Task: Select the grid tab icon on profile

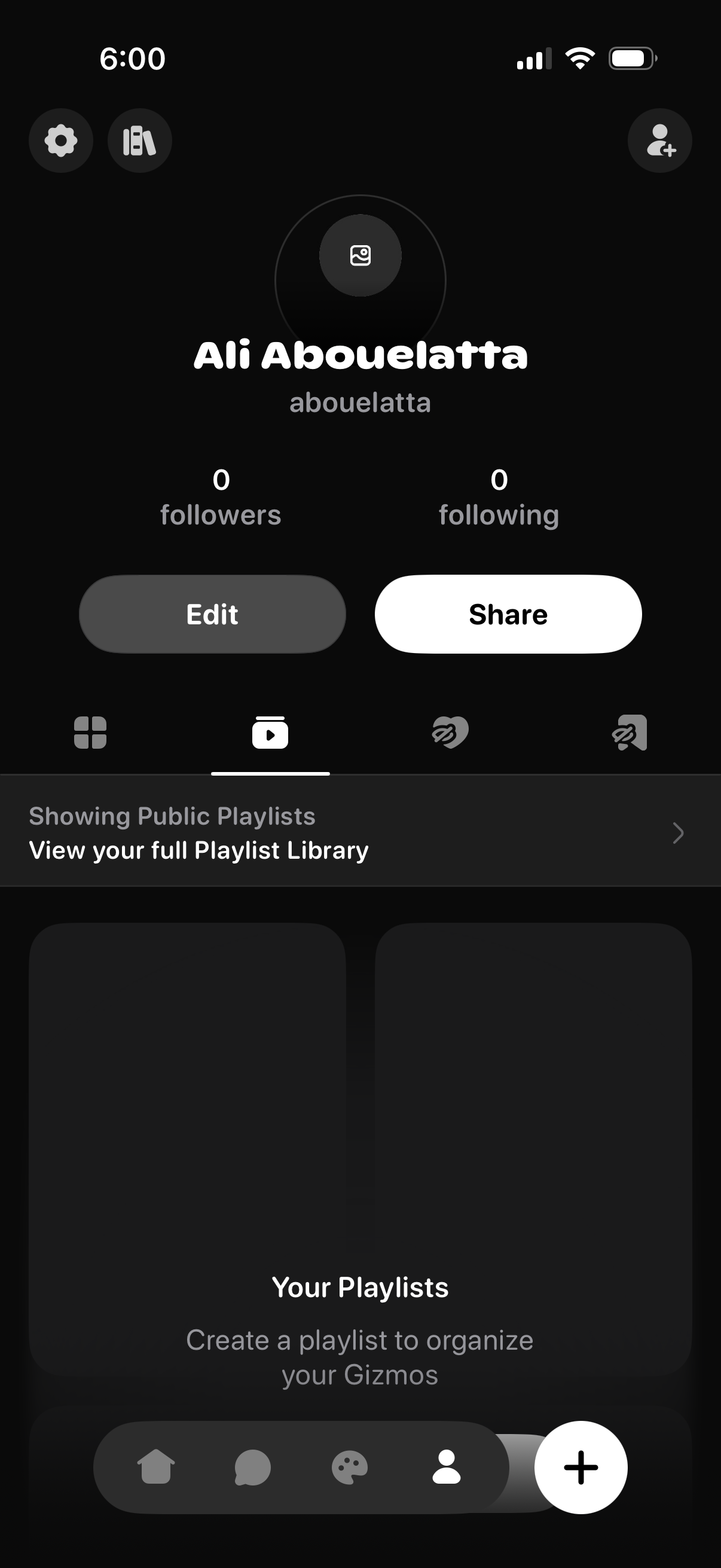Action: (x=91, y=733)
